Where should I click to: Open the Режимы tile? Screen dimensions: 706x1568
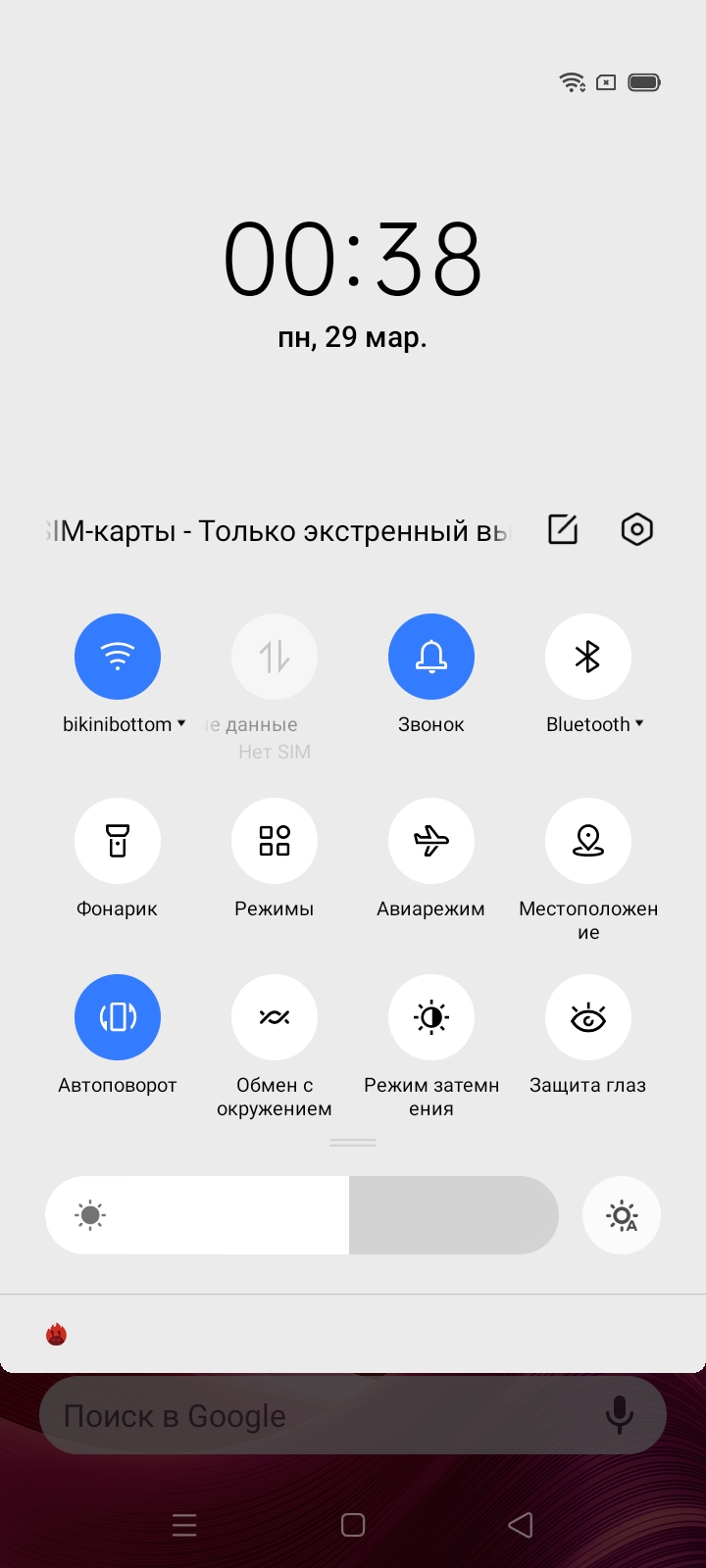click(275, 841)
